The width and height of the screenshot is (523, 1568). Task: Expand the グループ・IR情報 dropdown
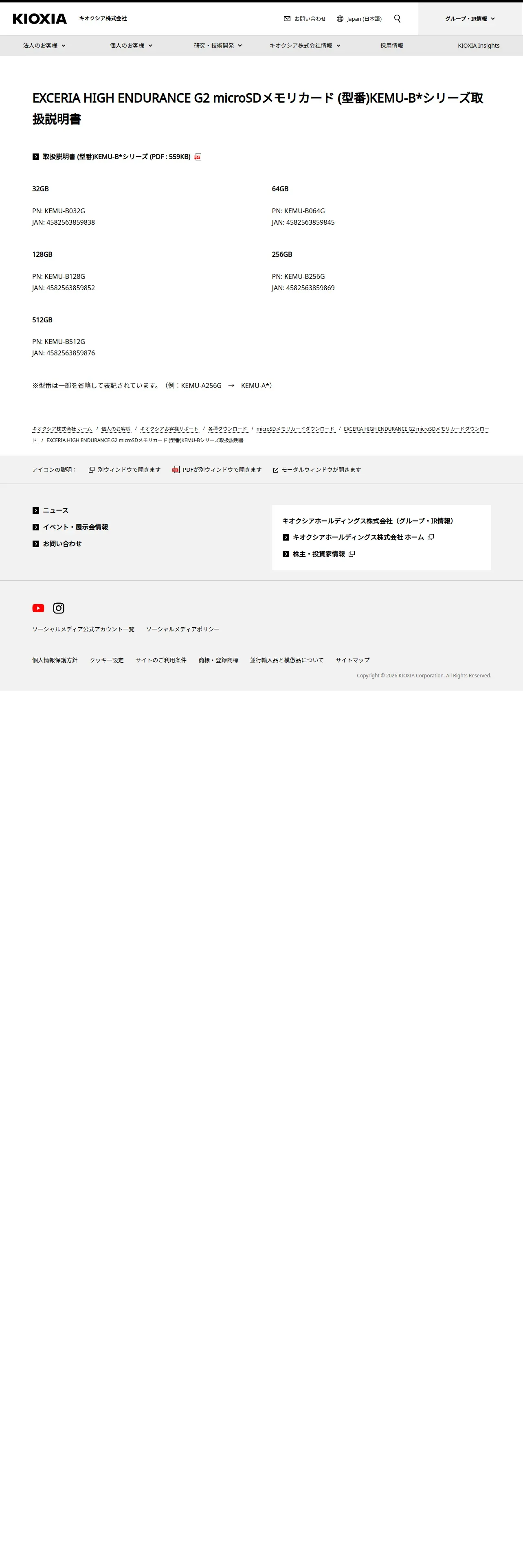click(470, 19)
